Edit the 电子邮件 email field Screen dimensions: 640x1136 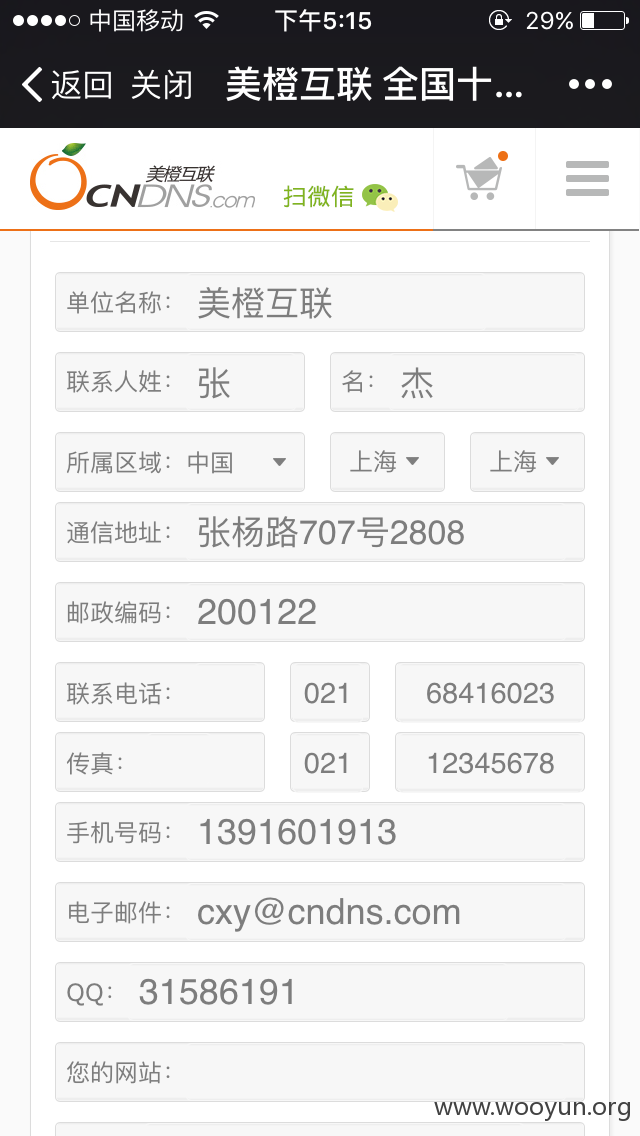320,911
